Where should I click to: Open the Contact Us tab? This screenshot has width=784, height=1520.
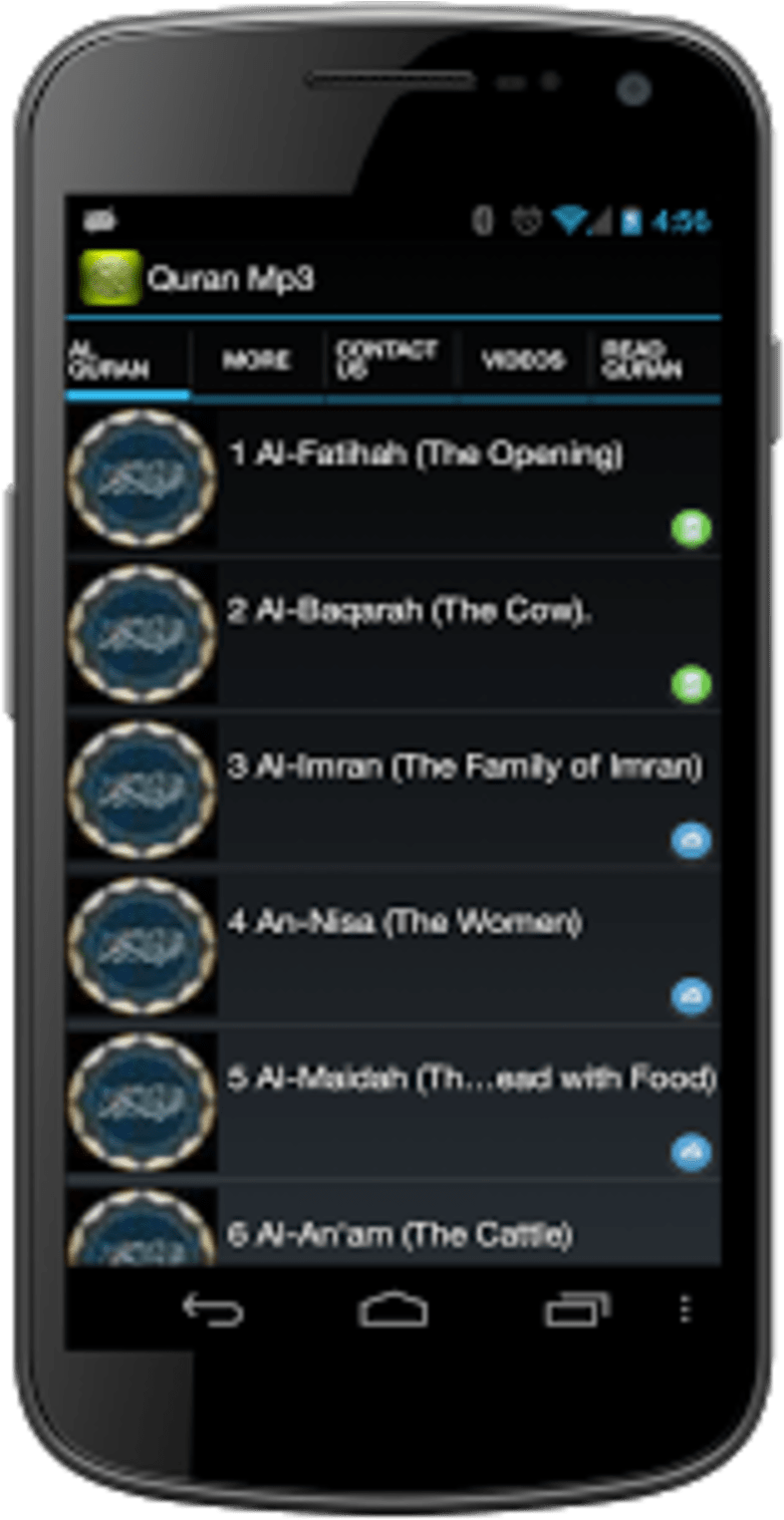(x=392, y=361)
